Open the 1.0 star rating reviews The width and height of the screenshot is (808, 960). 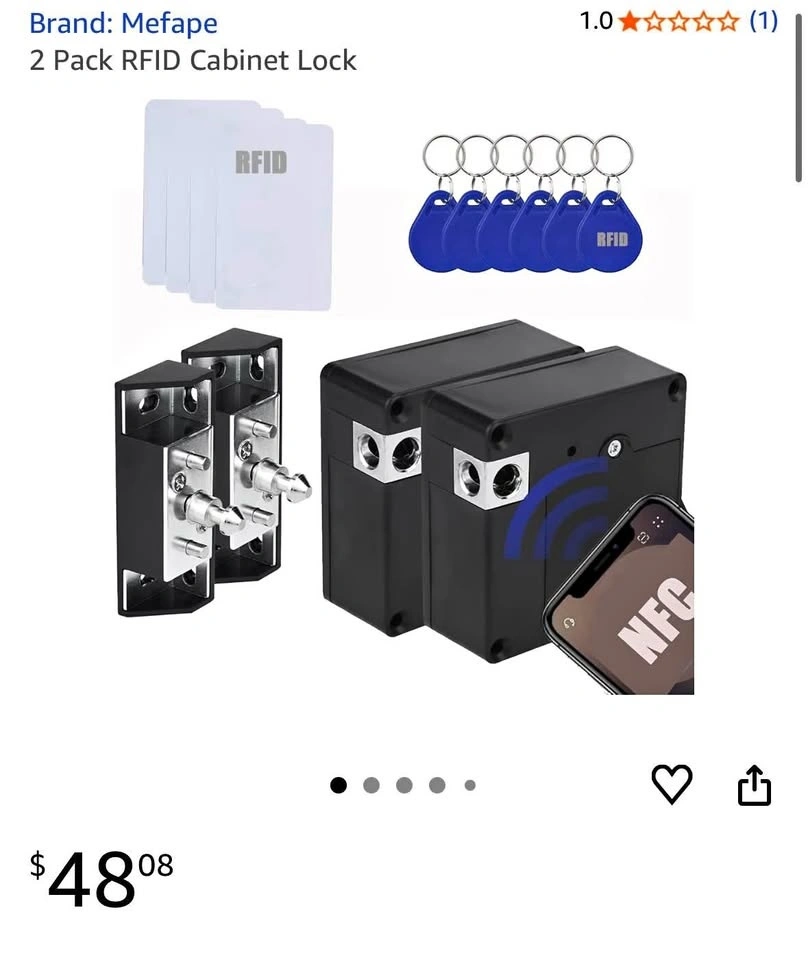pyautogui.click(x=678, y=21)
